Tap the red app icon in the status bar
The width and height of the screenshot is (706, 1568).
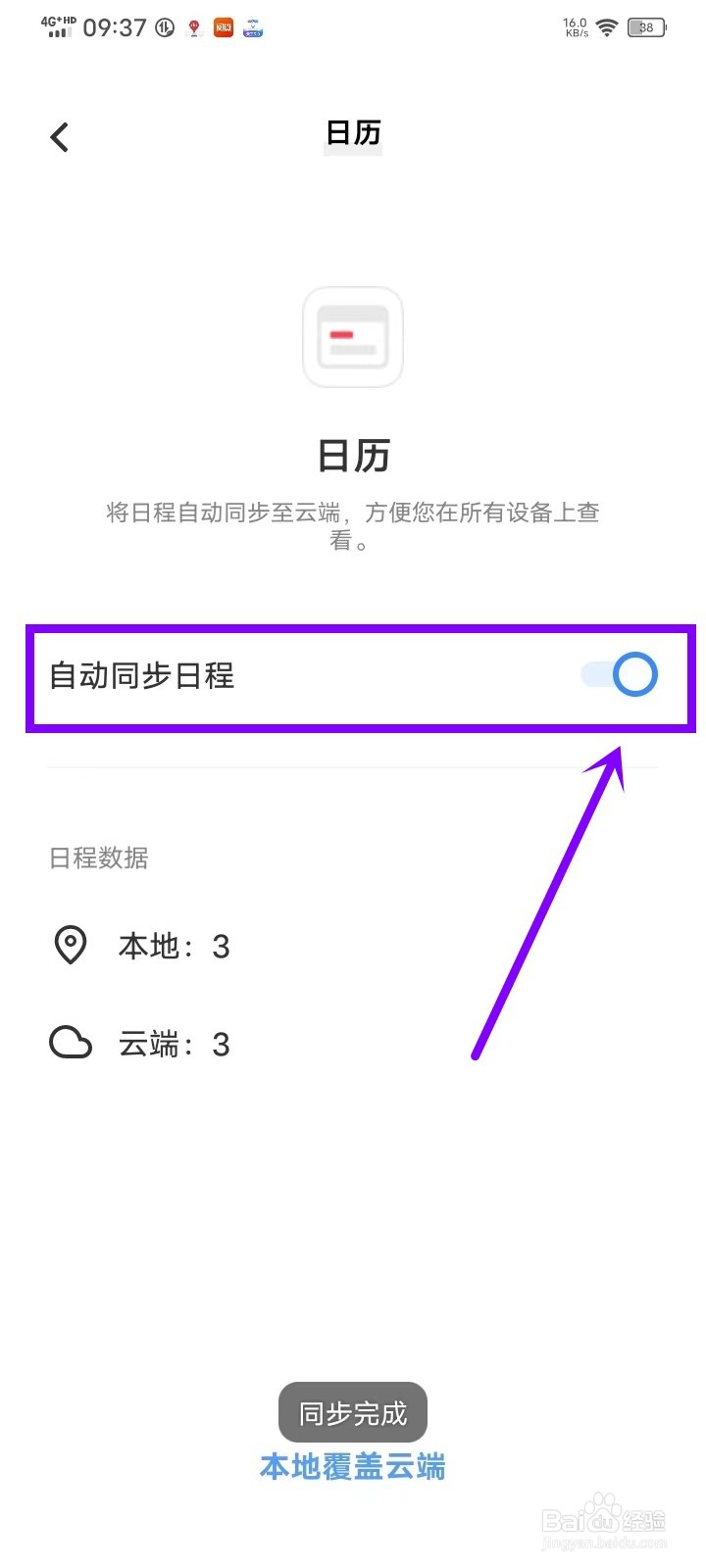coord(224,27)
